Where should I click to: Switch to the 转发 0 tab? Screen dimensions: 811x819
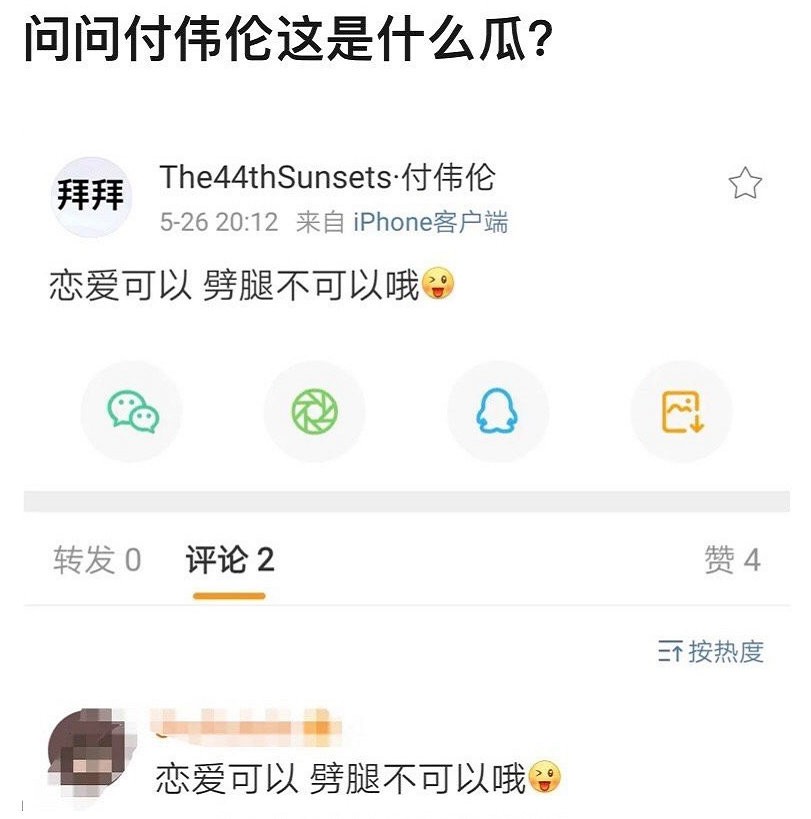pos(97,560)
